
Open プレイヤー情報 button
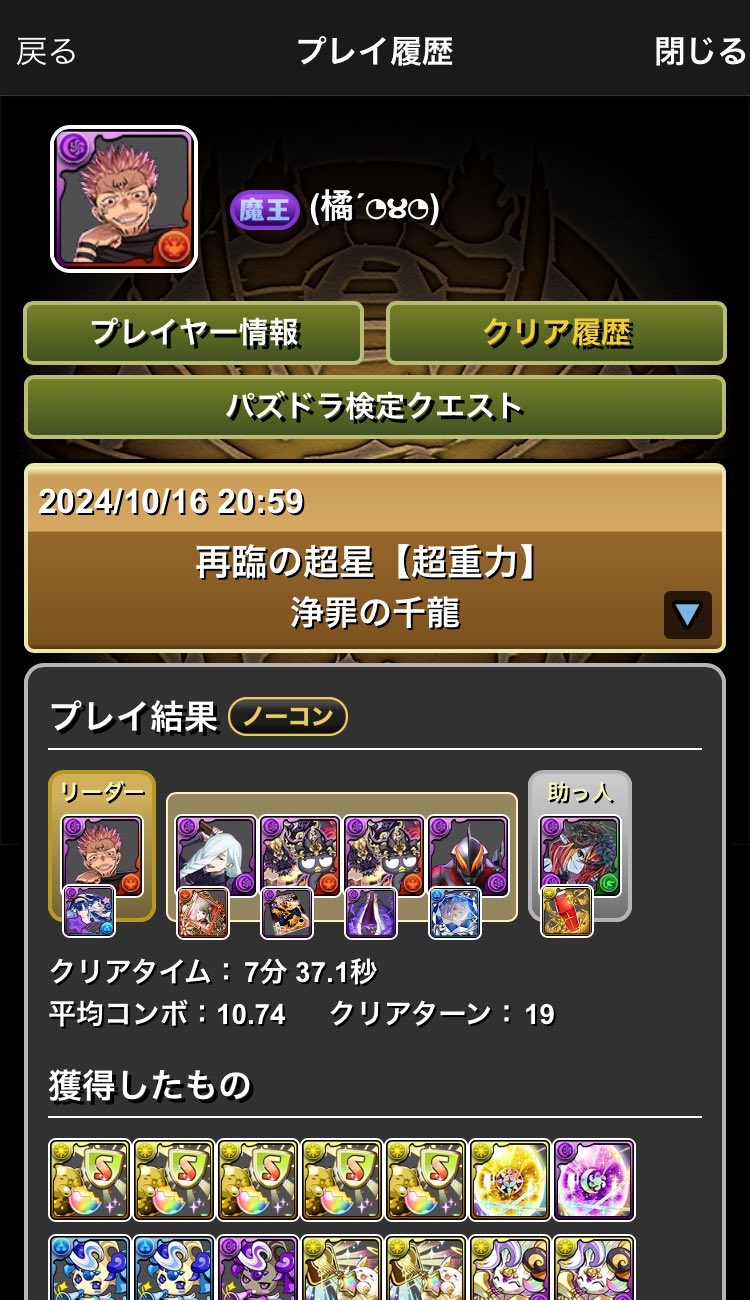[x=194, y=333]
